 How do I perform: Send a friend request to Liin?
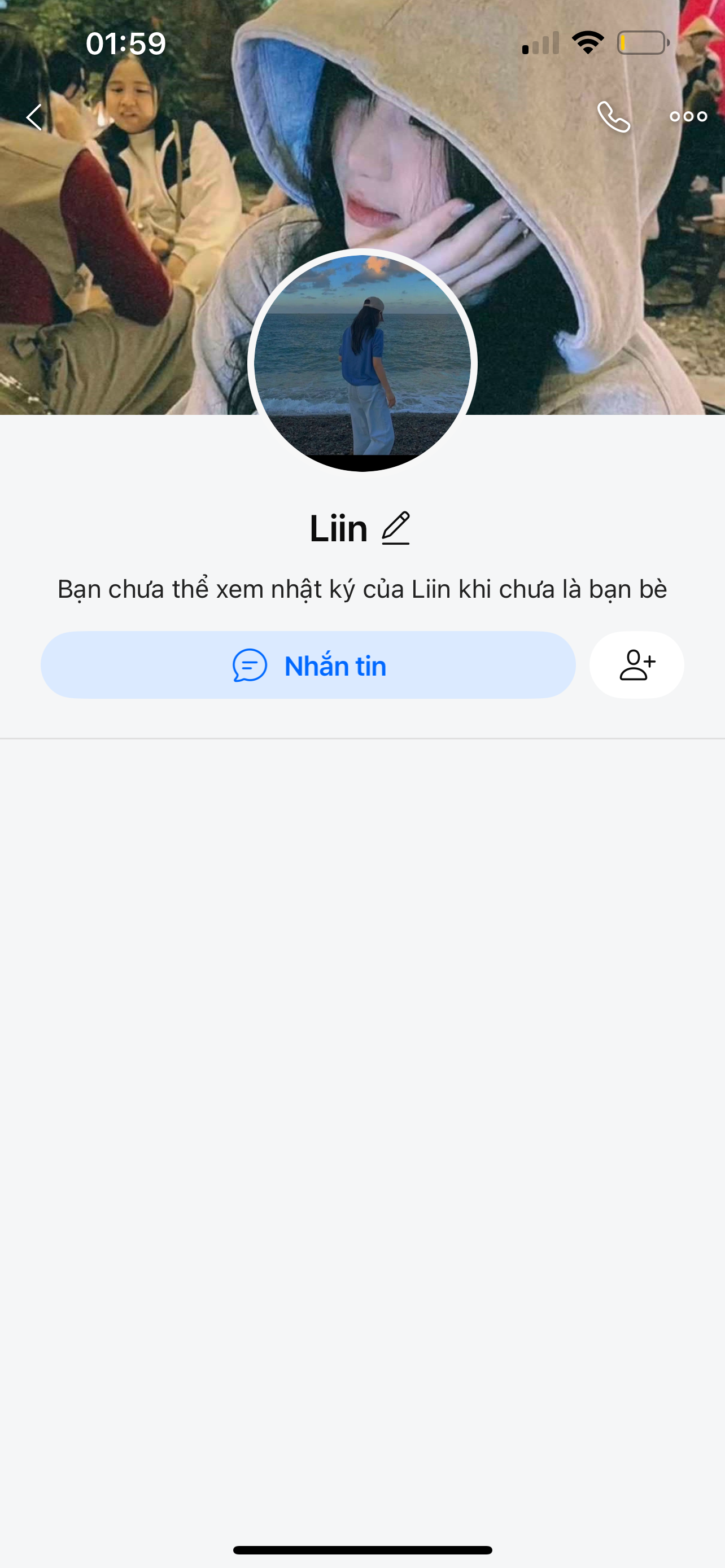point(636,665)
